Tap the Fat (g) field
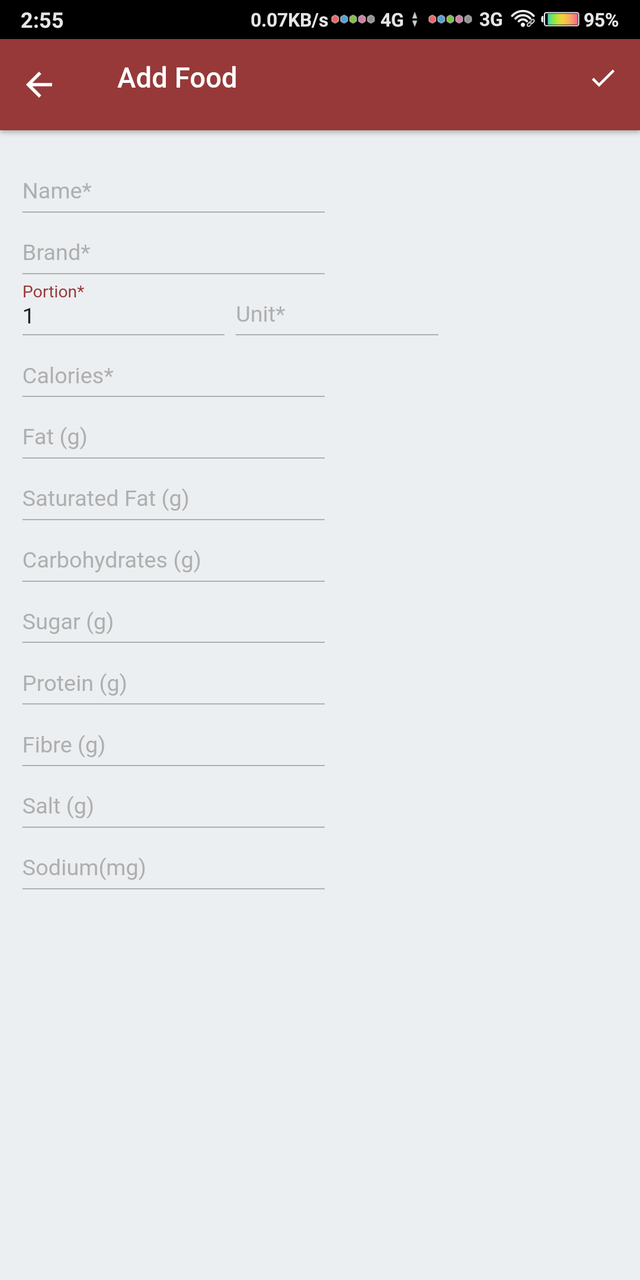 point(173,437)
